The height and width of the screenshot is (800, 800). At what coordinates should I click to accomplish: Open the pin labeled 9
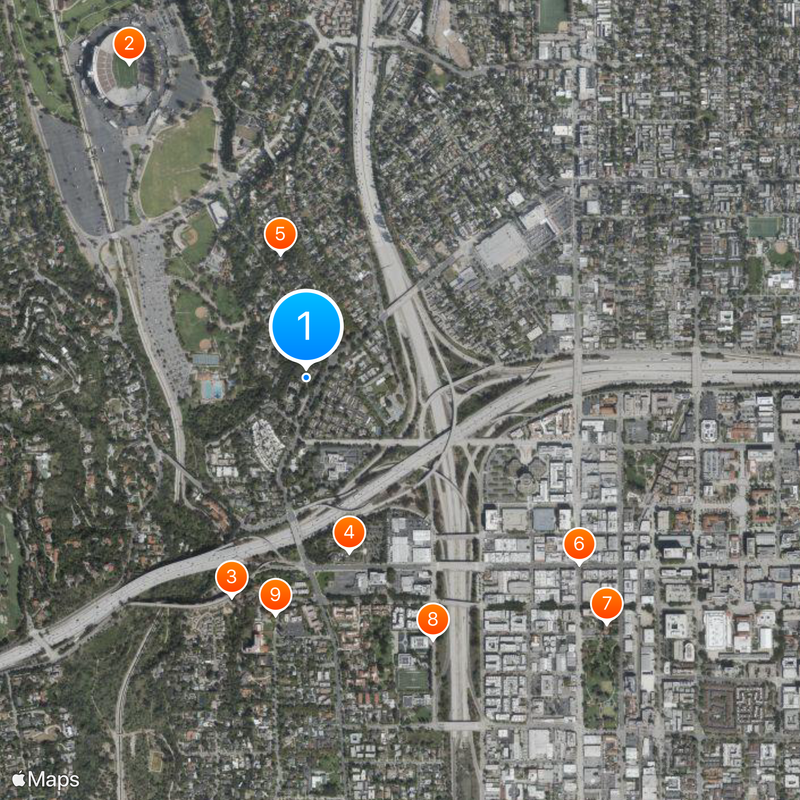tap(275, 594)
